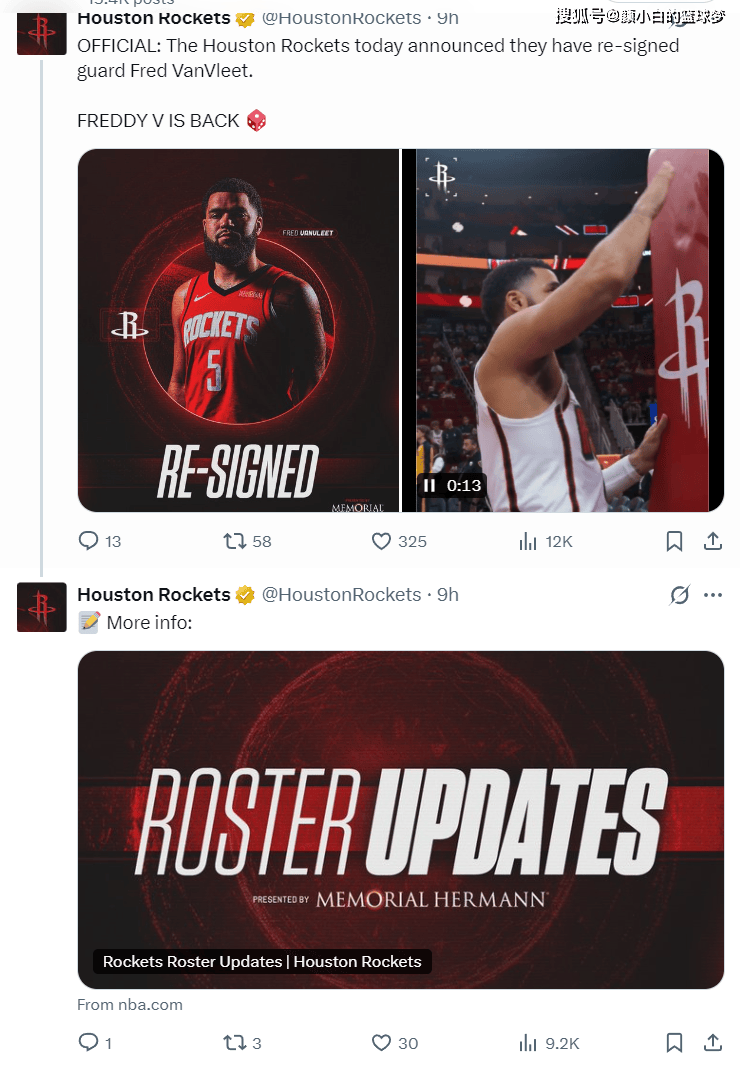The image size is (740, 1070).
Task: Reply to the More info post
Action: 89,1043
